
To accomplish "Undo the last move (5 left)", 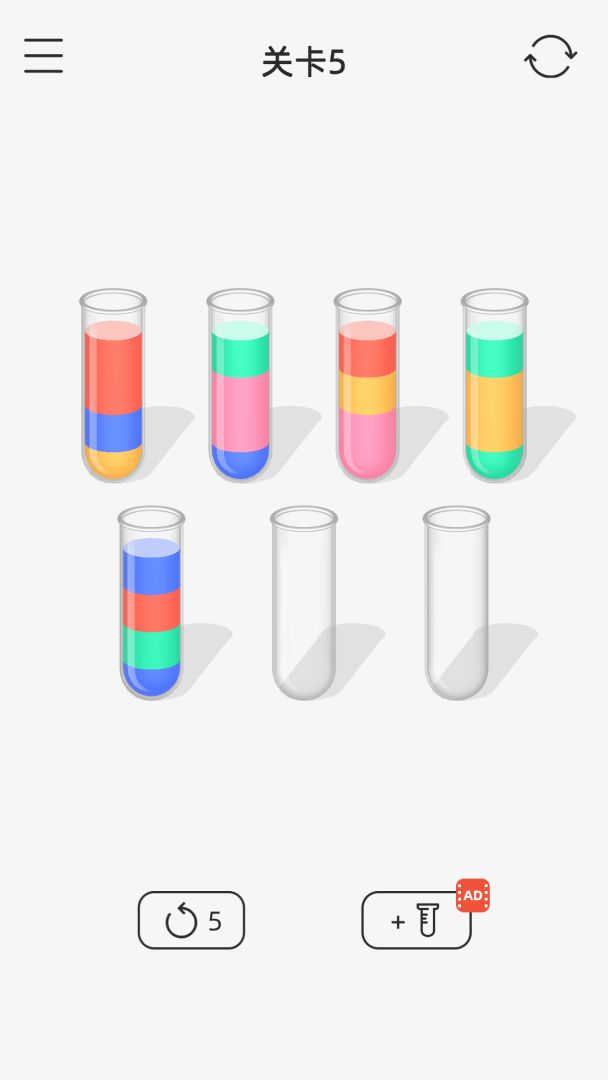I will click(x=191, y=920).
